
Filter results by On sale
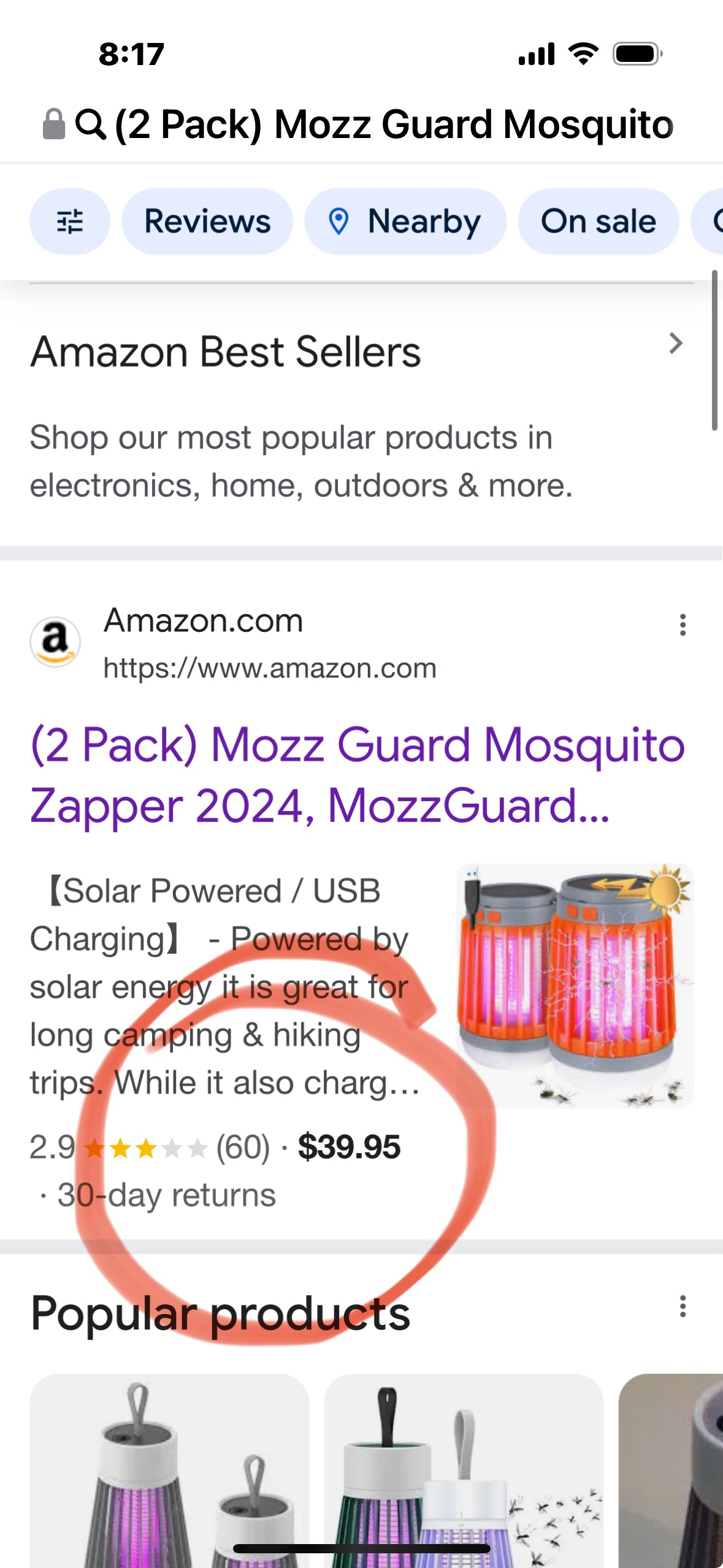tap(598, 221)
